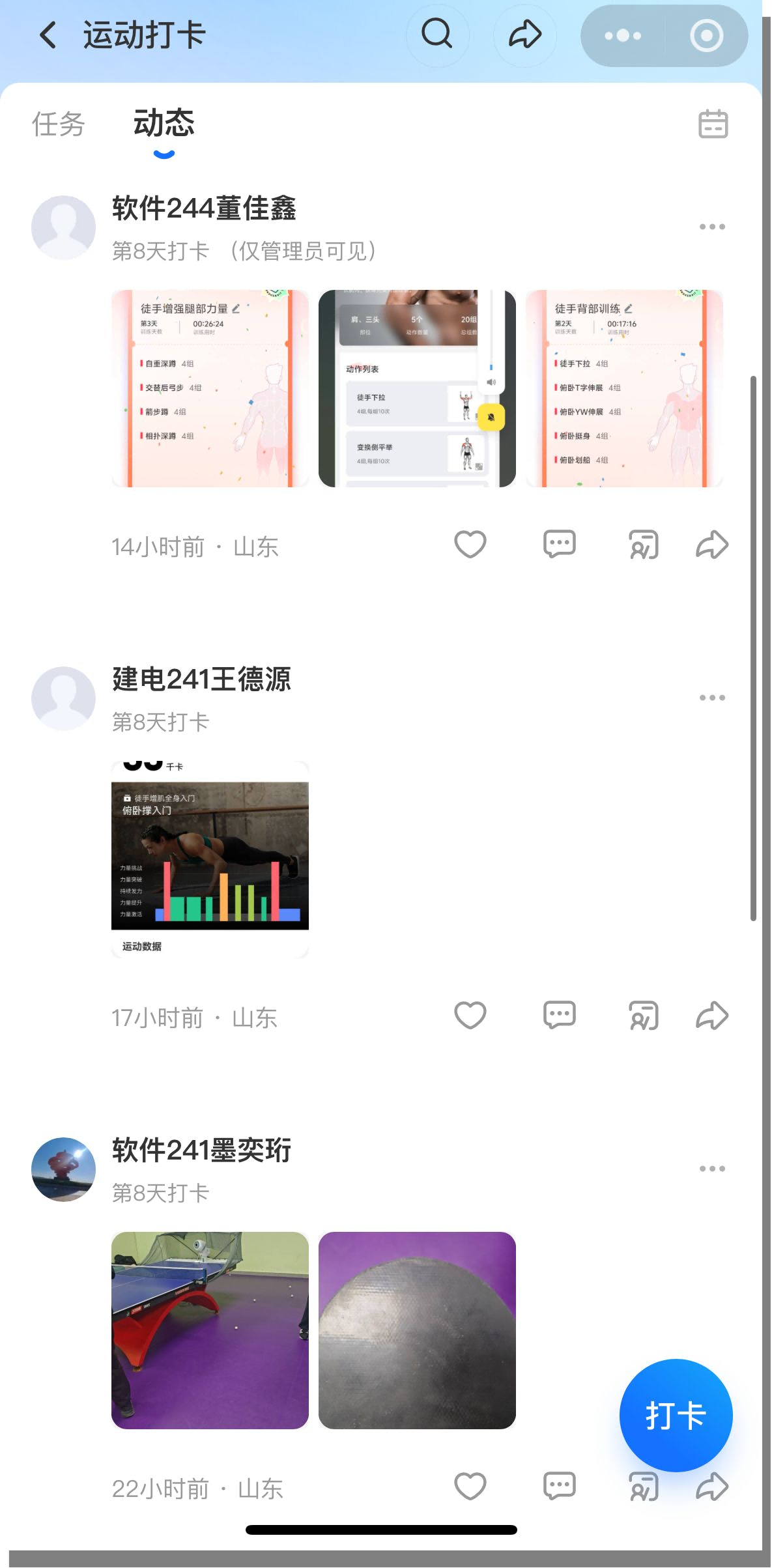View the ping-pong table photo
Viewport: 772px width, 1568px height.
pyautogui.click(x=210, y=1330)
